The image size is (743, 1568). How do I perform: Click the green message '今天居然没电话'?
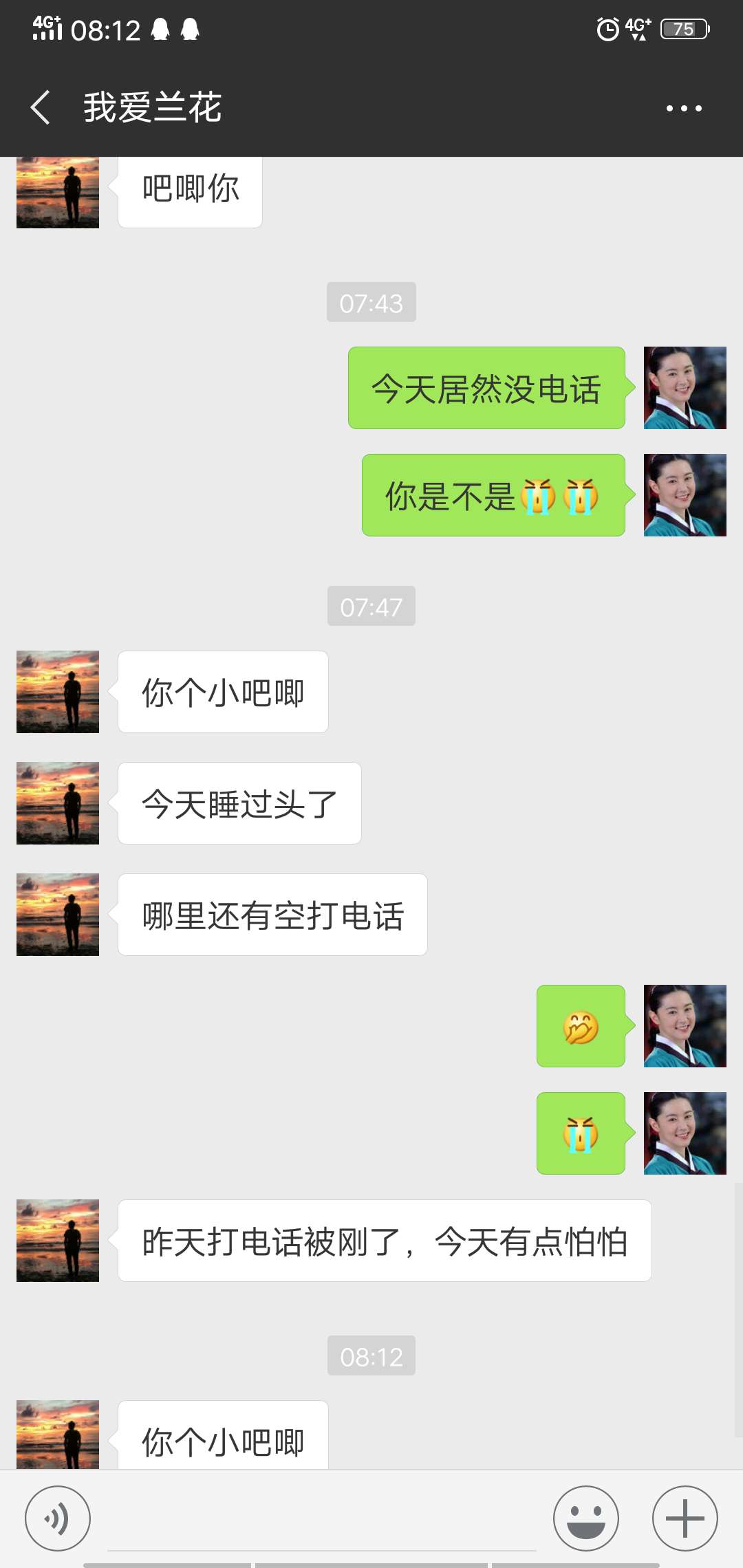486,390
